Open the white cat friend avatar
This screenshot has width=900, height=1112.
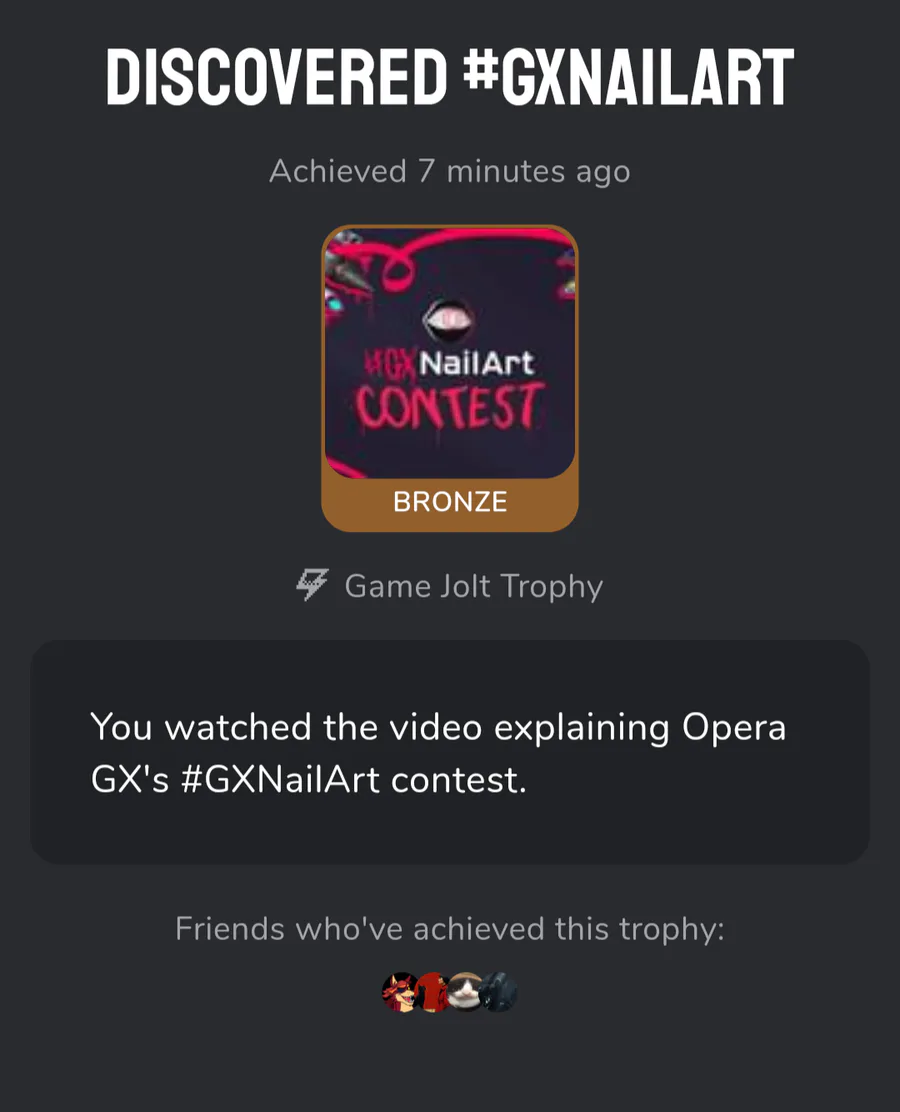(x=466, y=991)
